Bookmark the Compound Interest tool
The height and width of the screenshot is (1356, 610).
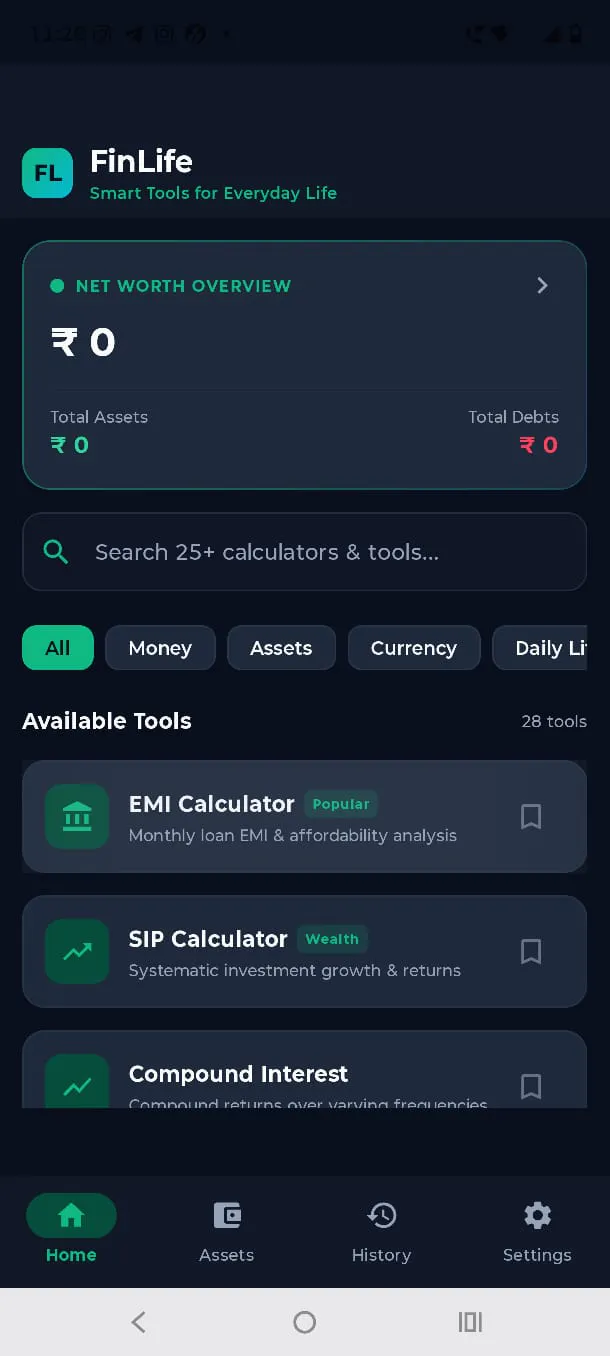coord(531,1086)
